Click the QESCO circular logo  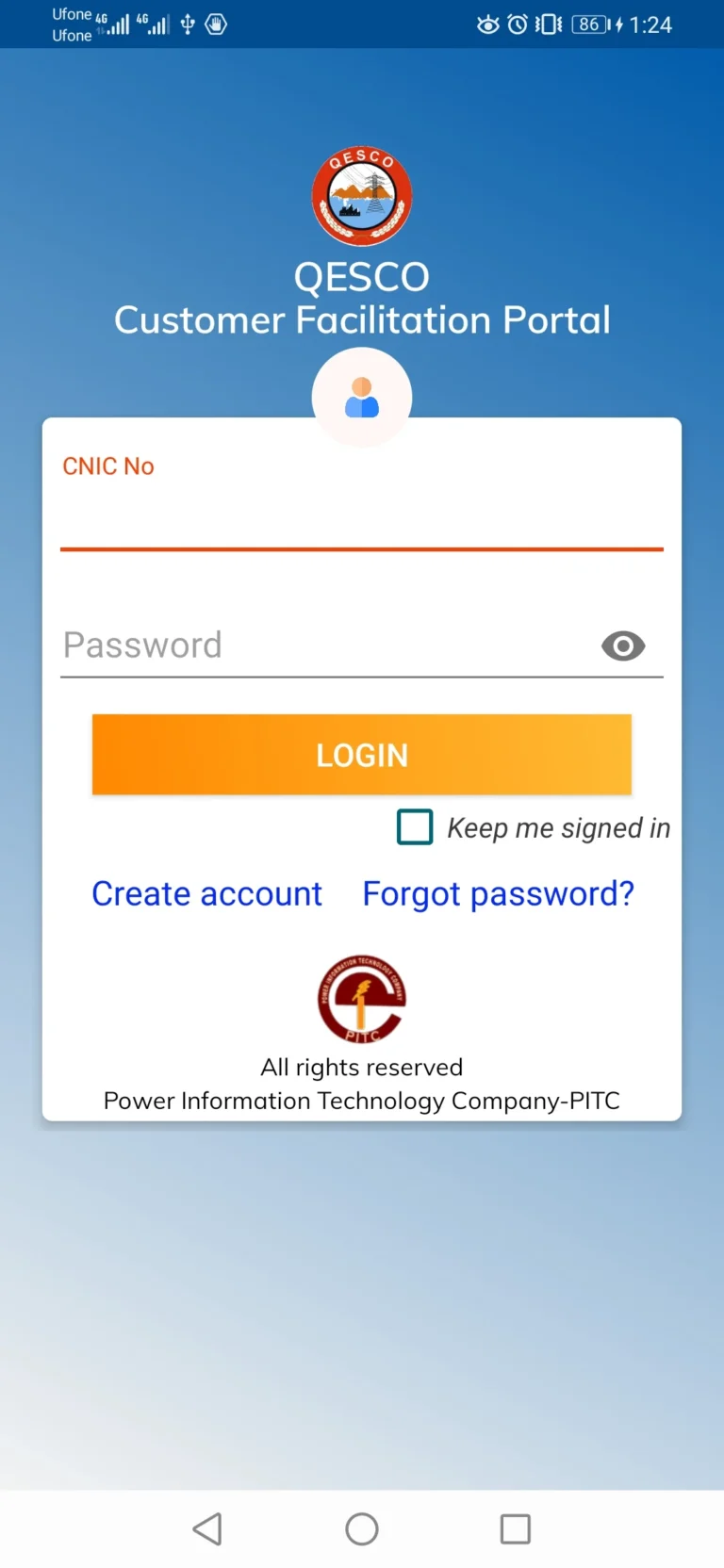click(362, 195)
